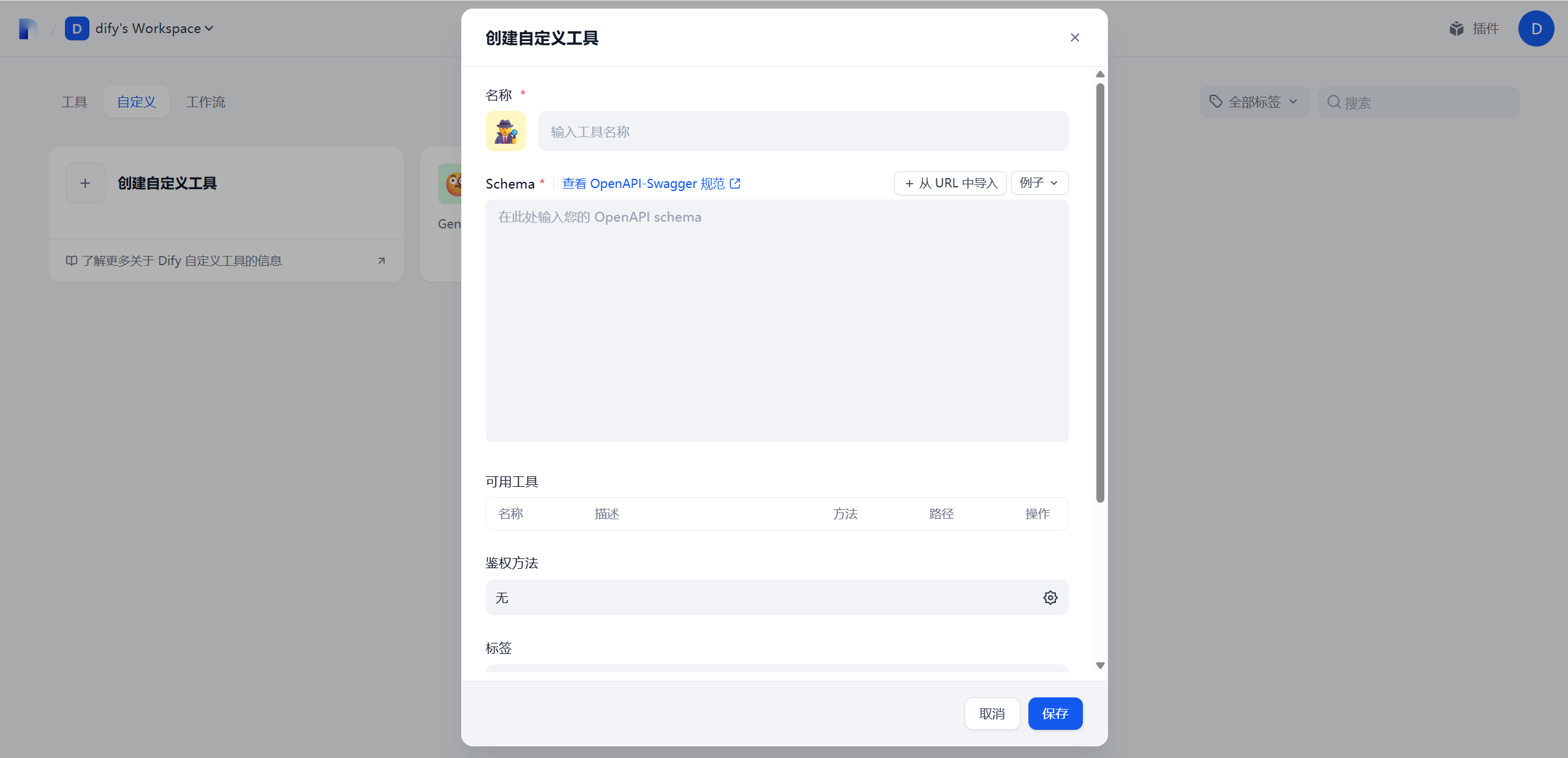Open the OpenAPI-Swagger specification link
The width and height of the screenshot is (1568, 758).
point(650,184)
